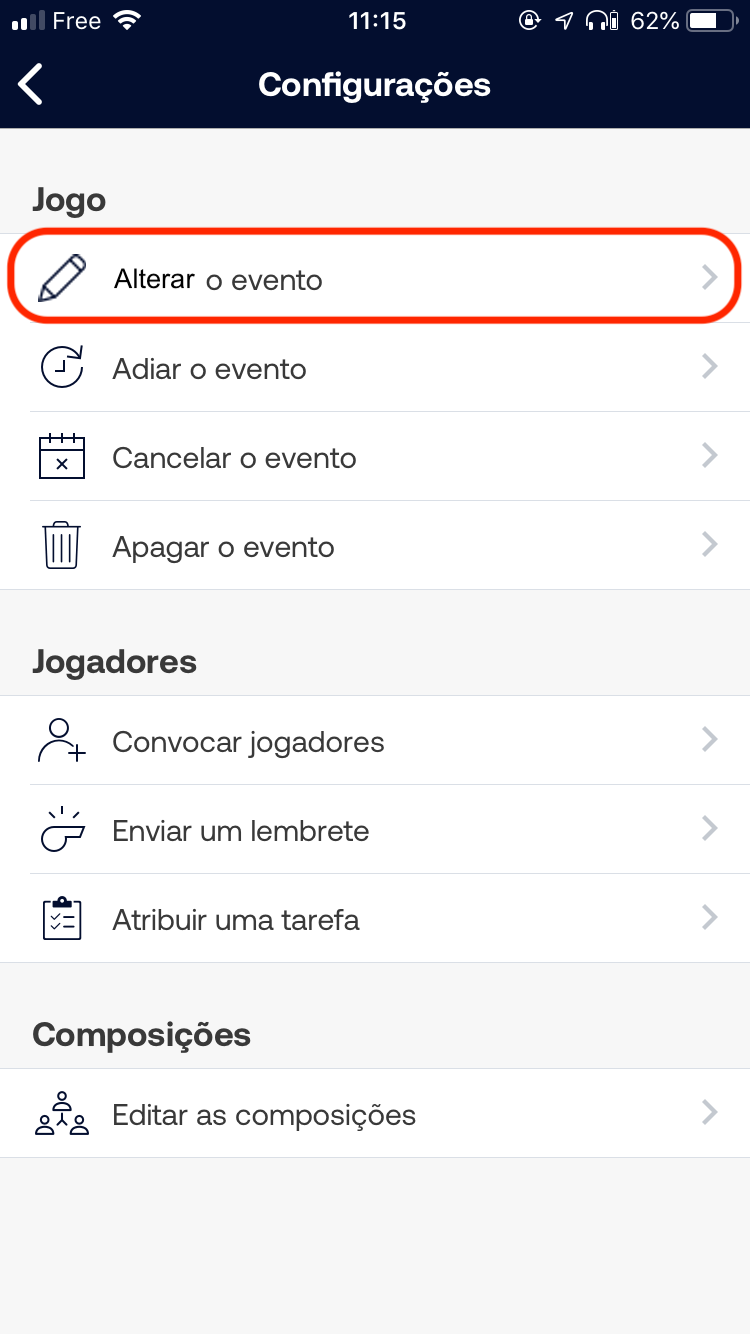The width and height of the screenshot is (750, 1334).
Task: Click the megaphone icon for Enviar um lembrete
Action: [62, 829]
